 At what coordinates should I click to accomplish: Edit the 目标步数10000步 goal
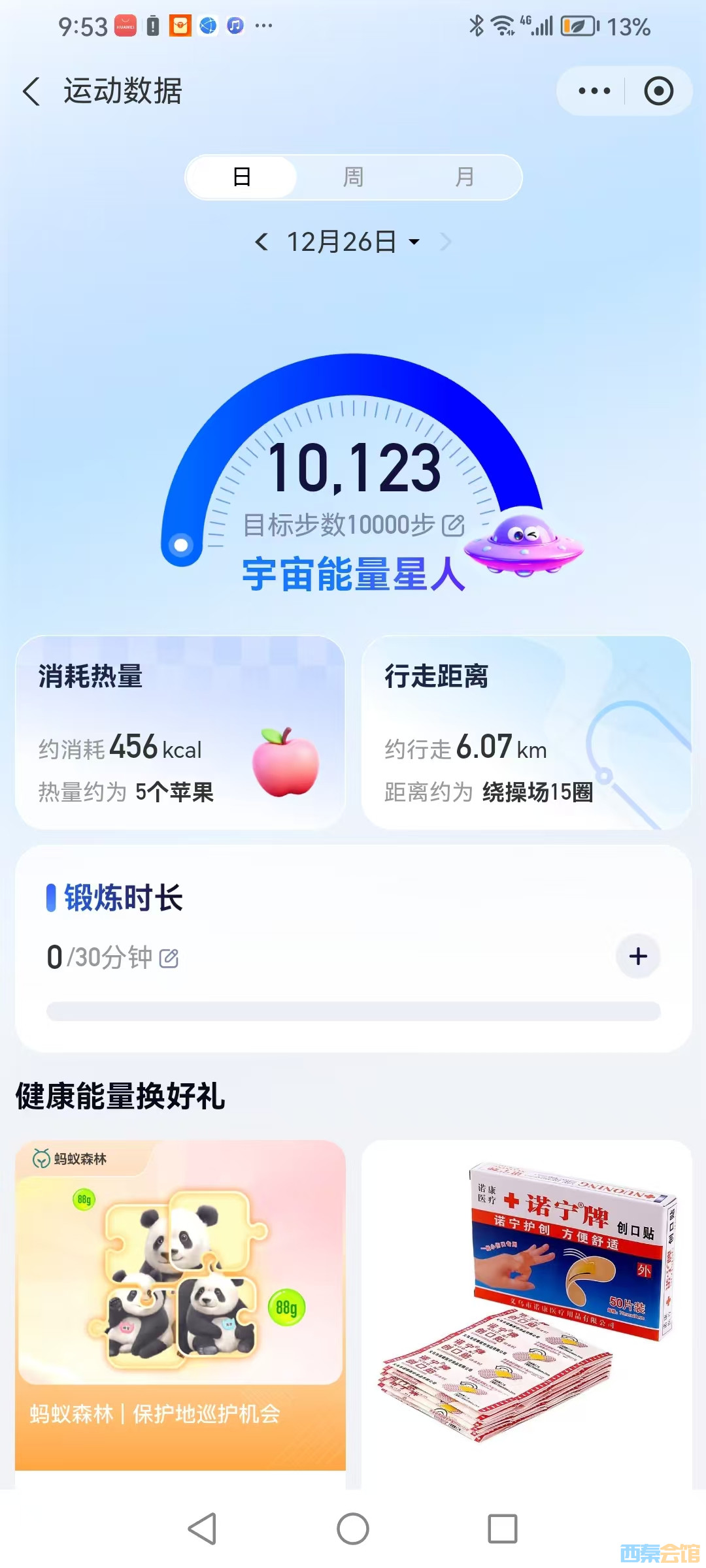click(x=453, y=525)
